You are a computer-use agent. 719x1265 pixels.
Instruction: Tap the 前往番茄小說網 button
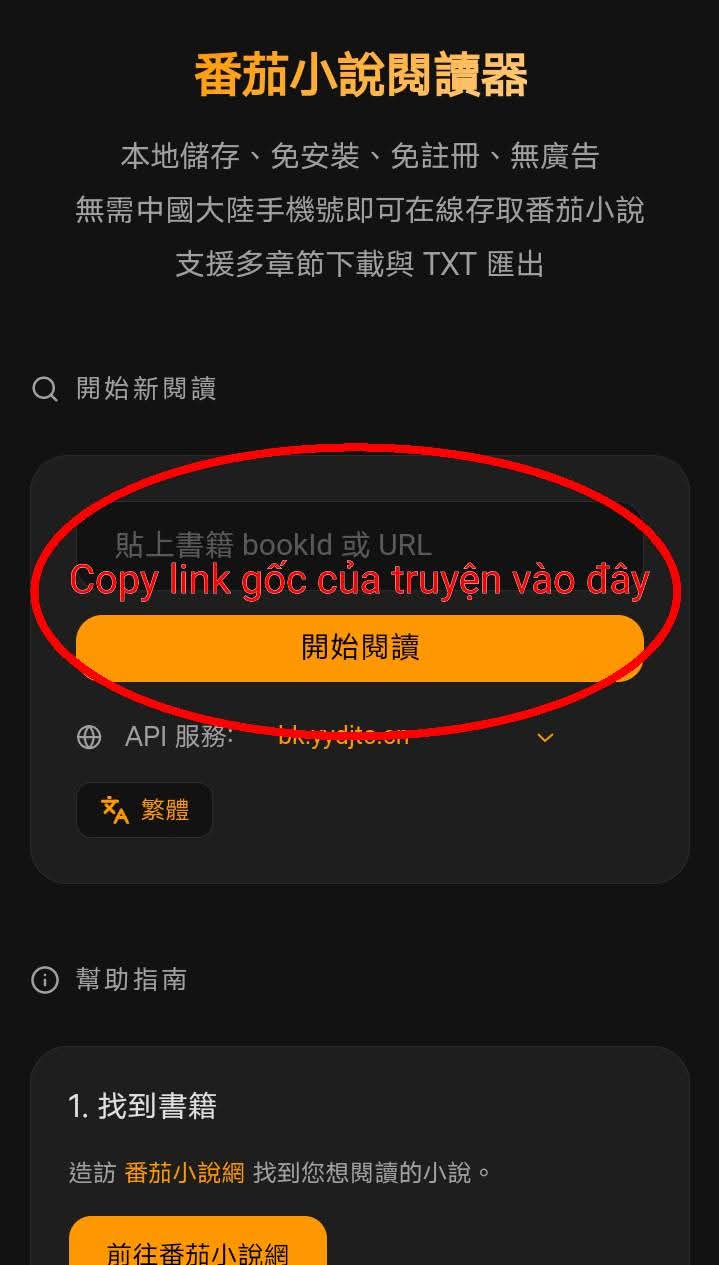[198, 1248]
